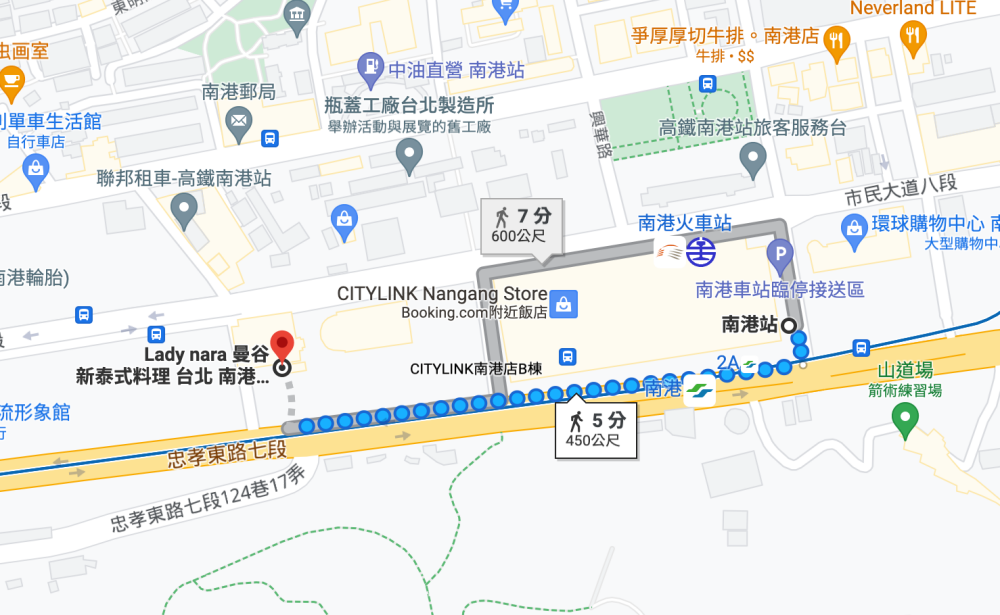Tap the CITYLINK南港店B棟 bus stop icon
The image size is (1000, 615).
(x=567, y=357)
